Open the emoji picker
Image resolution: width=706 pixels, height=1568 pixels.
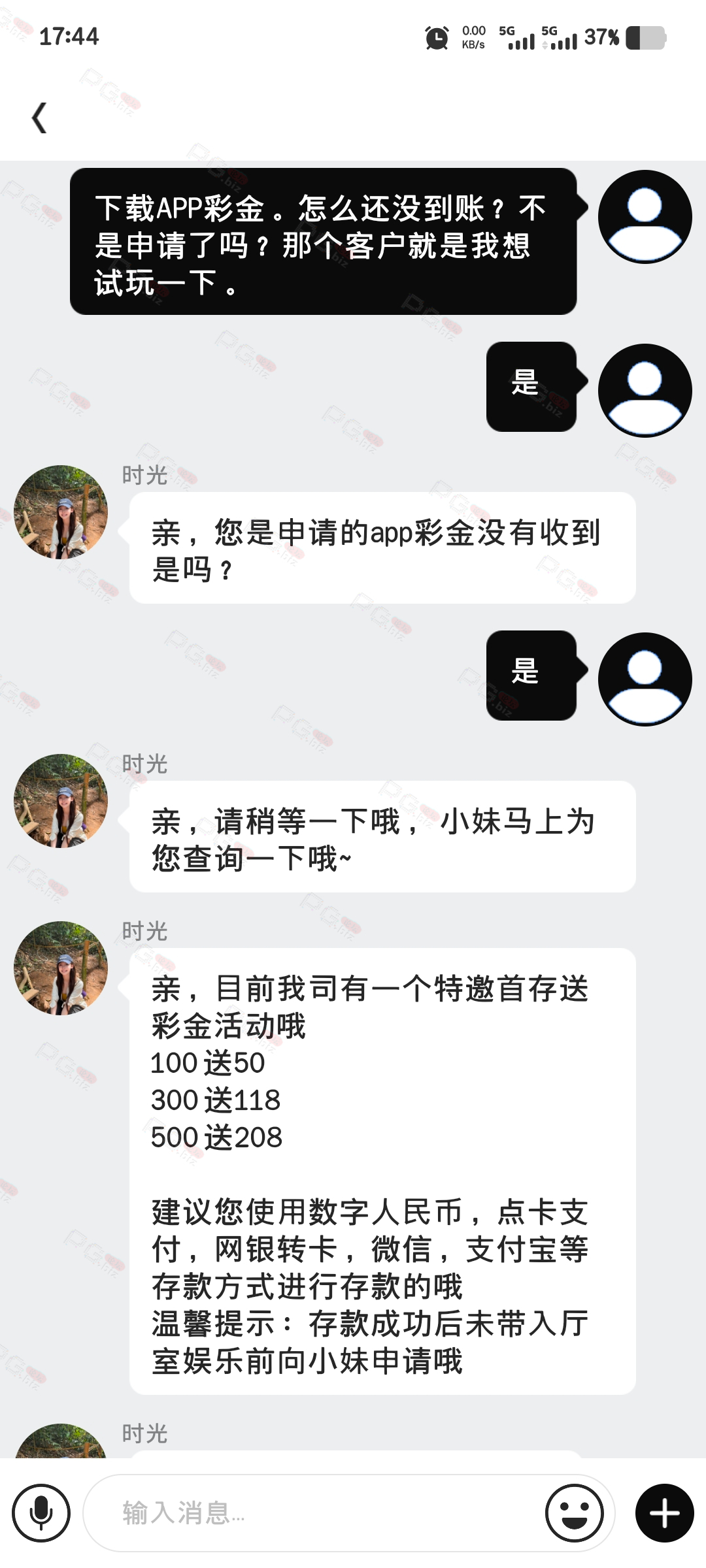(x=575, y=1512)
